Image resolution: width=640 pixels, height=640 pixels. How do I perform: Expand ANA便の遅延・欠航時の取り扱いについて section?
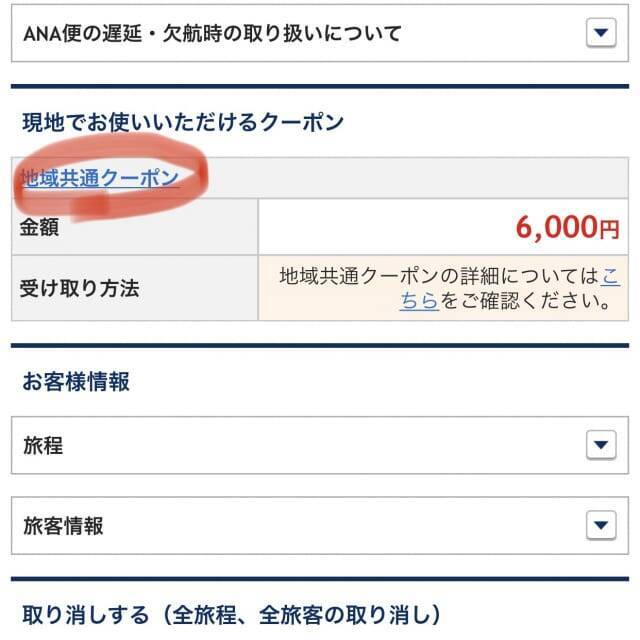599,34
